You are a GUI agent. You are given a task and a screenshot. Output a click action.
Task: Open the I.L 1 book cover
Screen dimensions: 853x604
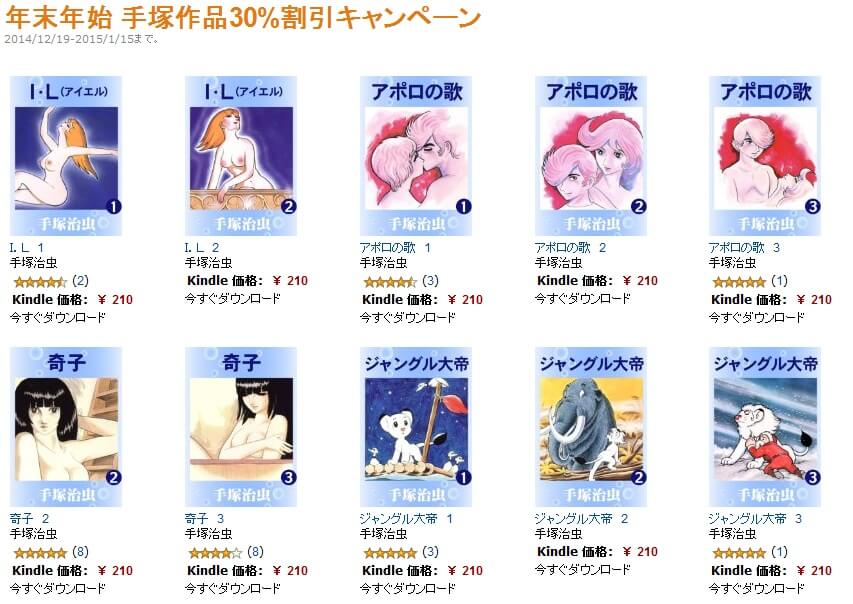(x=66, y=156)
